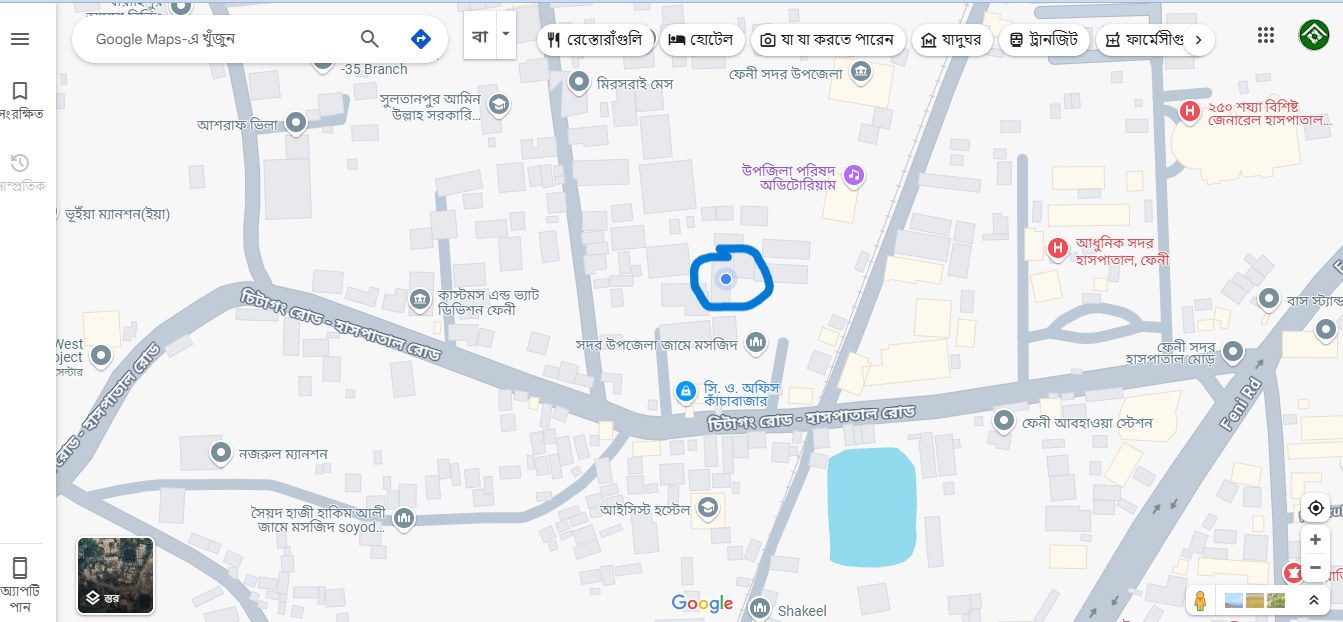Viewport: 1343px width, 622px height.
Task: Open Street View with the Pegman icon
Action: click(x=1200, y=601)
